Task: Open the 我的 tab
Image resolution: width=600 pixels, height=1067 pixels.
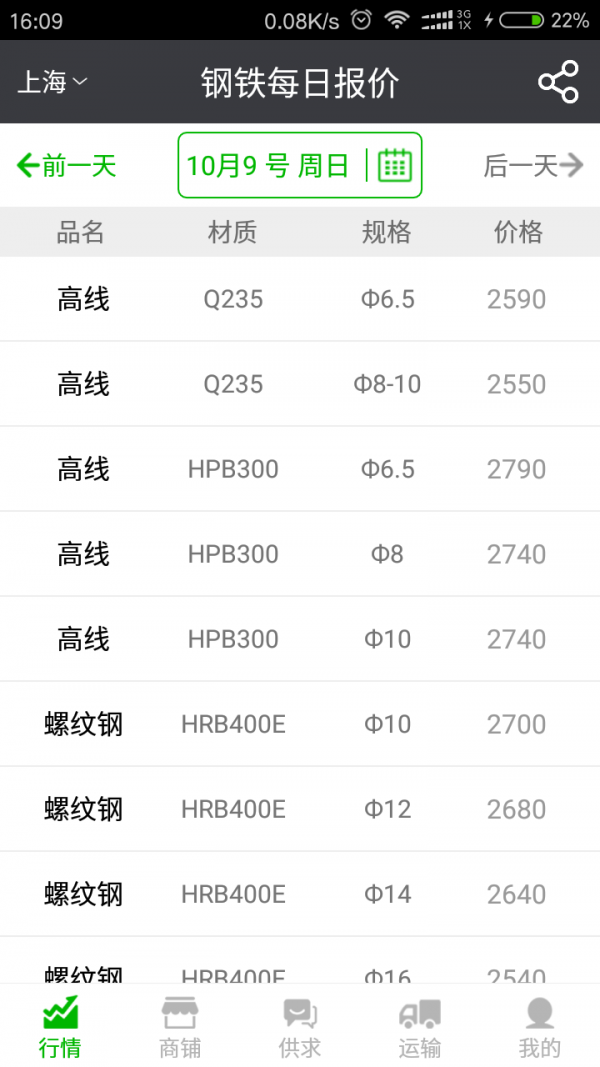Action: pos(539,1025)
